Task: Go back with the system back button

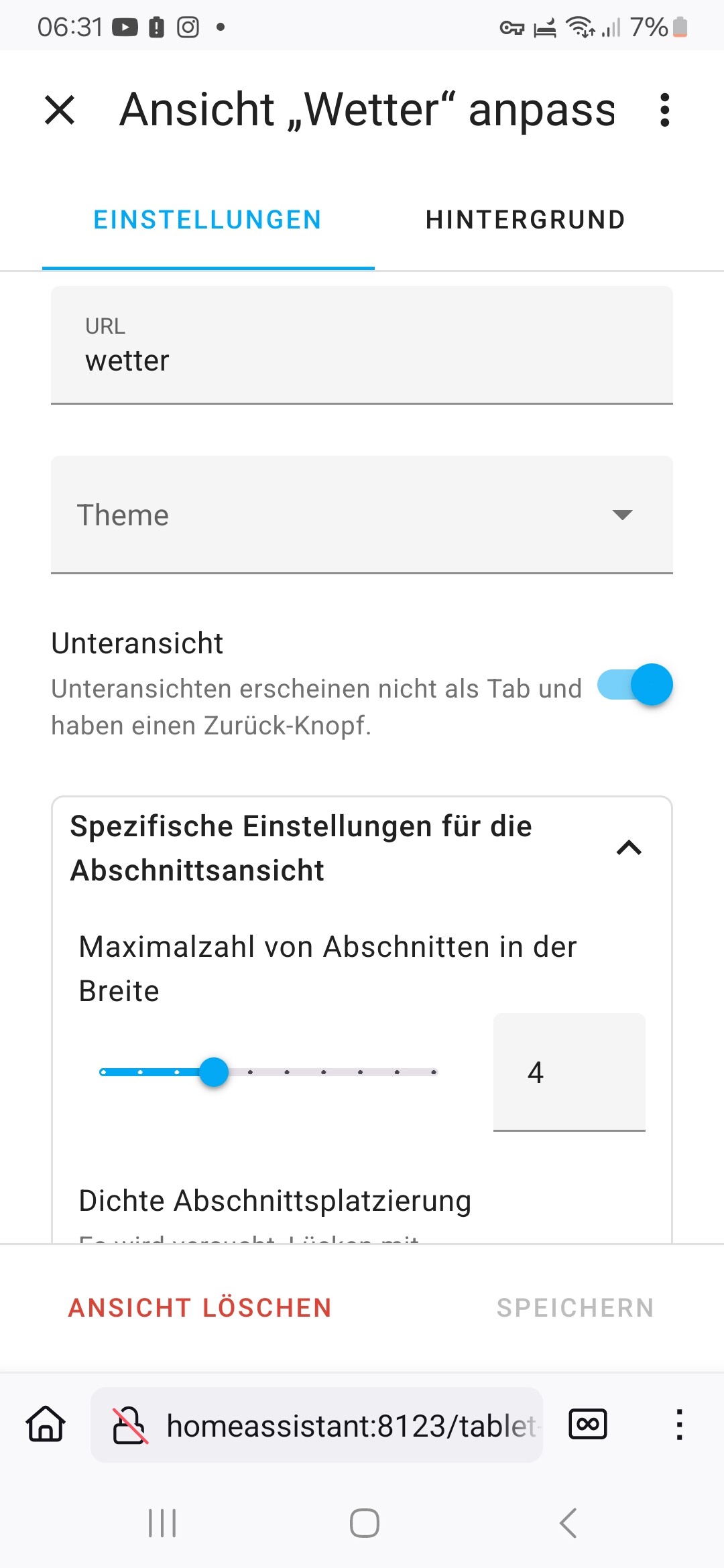Action: click(568, 1523)
